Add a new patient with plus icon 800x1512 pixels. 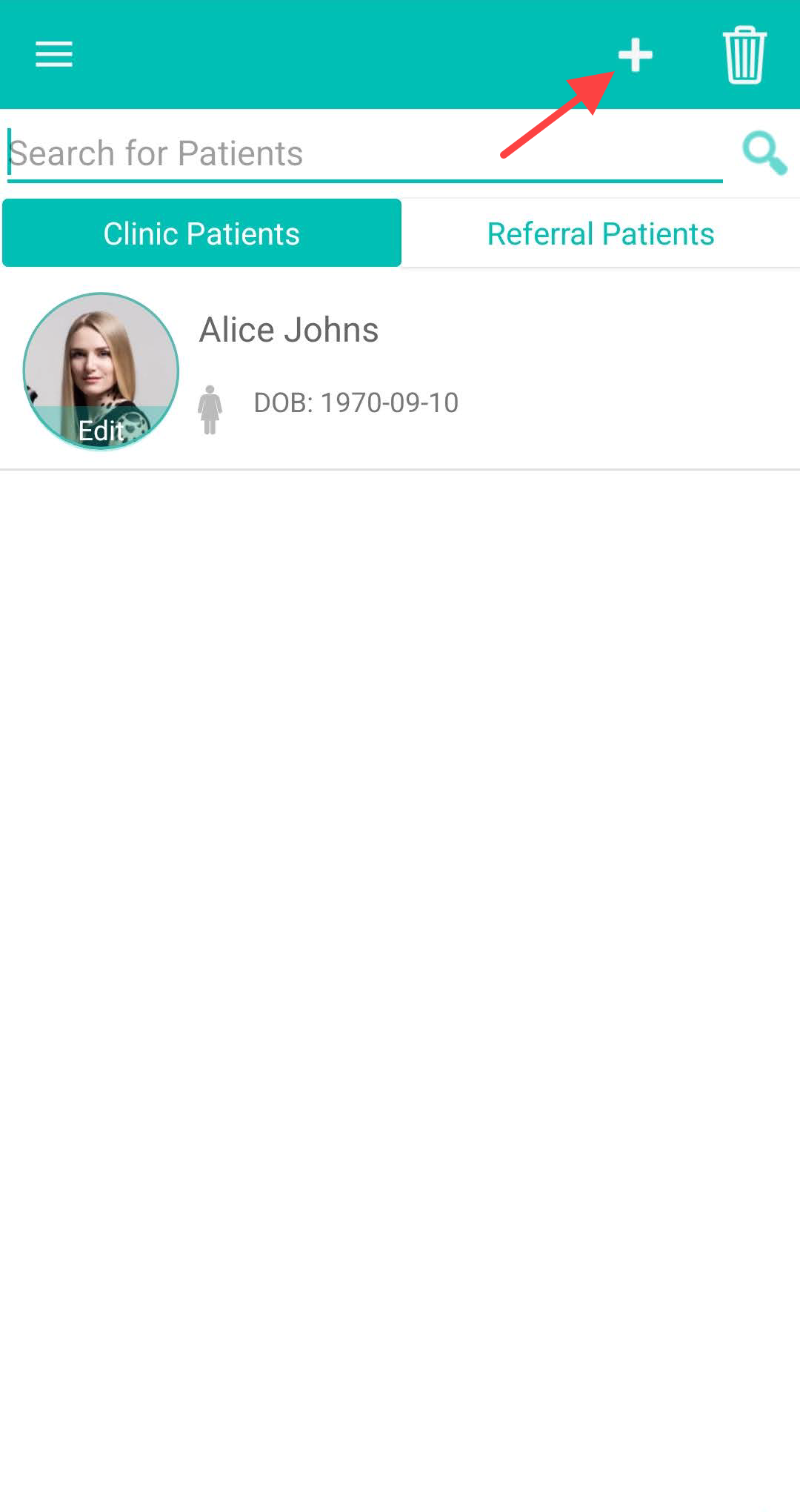[x=635, y=56]
